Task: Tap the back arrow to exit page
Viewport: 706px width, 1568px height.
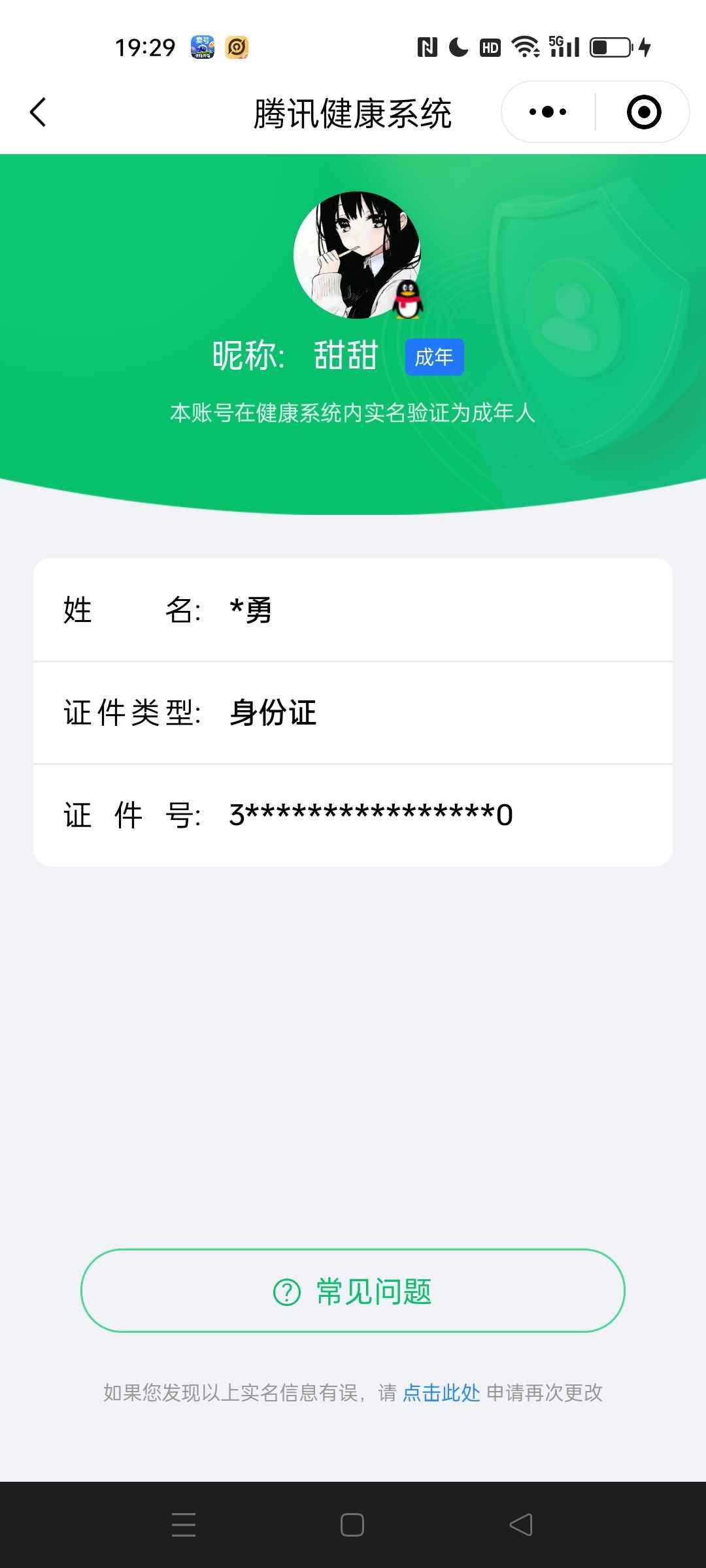Action: coord(37,112)
